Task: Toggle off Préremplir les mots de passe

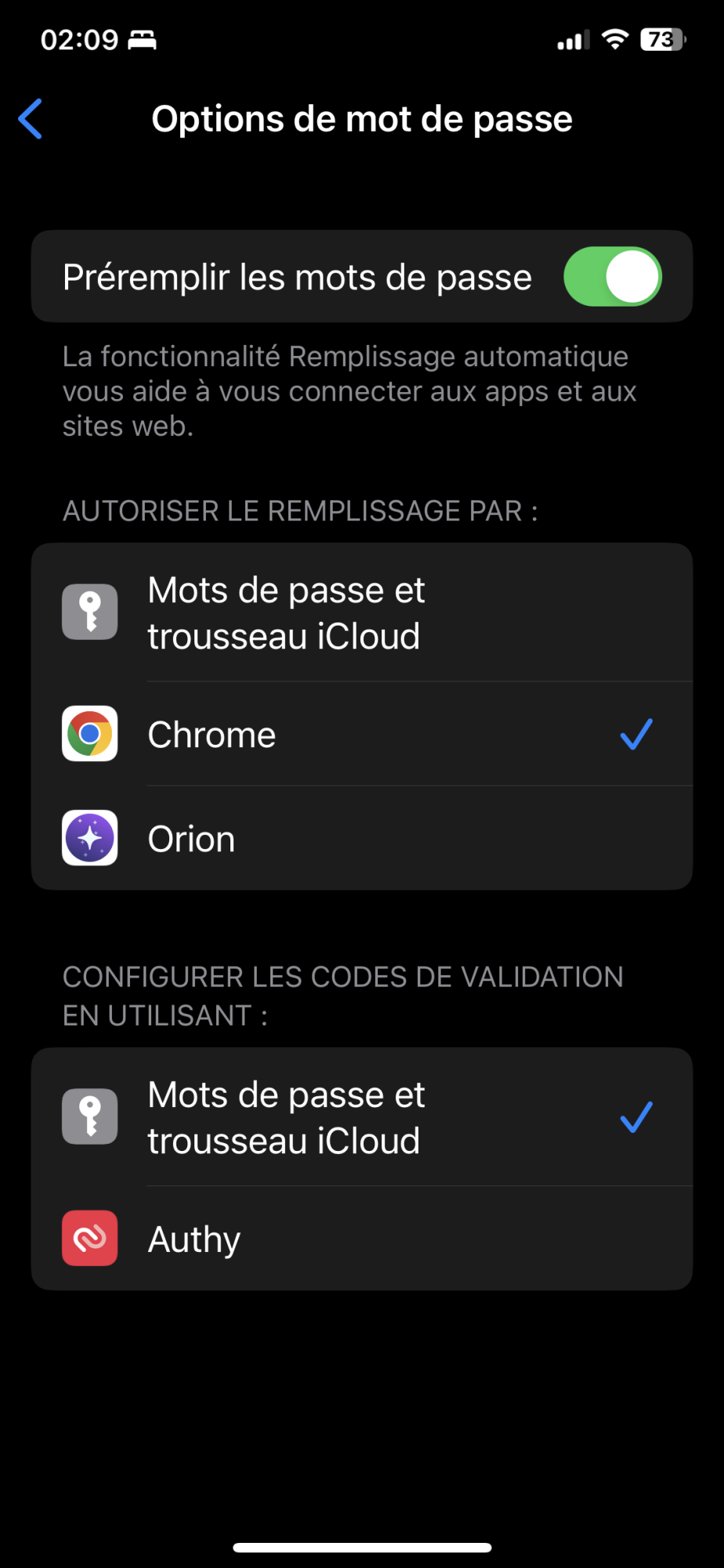Action: [612, 277]
